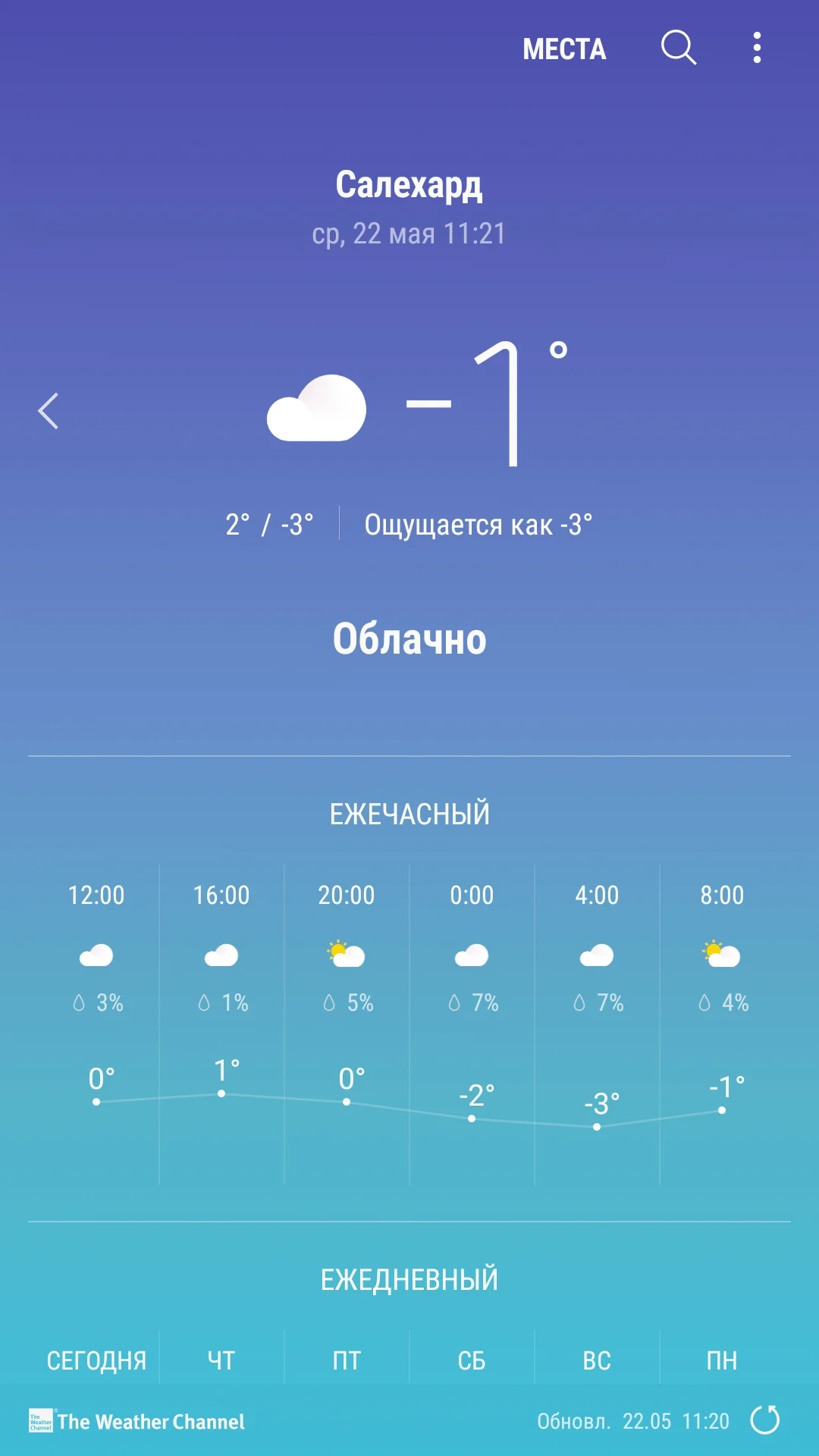Expand Saturday's forecast via СБ
This screenshot has height=1456, width=819.
coord(470,1360)
